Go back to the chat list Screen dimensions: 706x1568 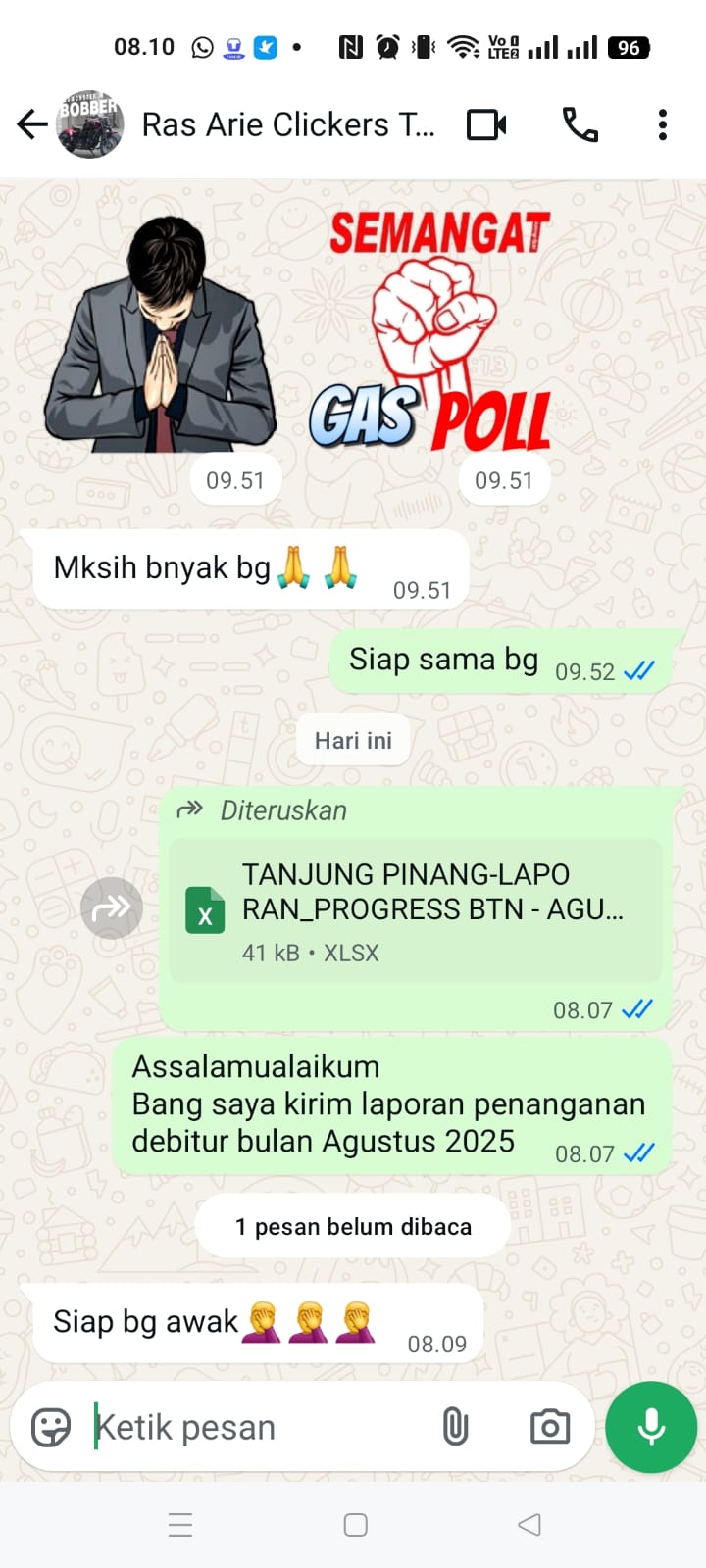pos(31,124)
